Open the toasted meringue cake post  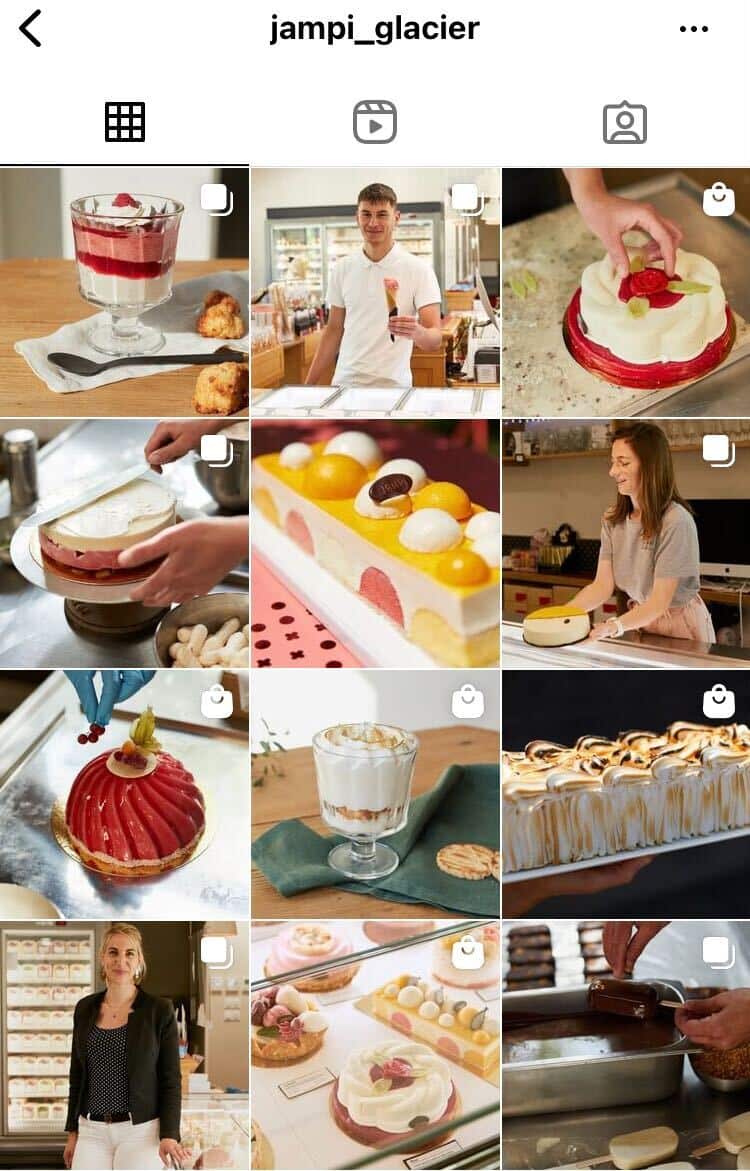[626, 794]
